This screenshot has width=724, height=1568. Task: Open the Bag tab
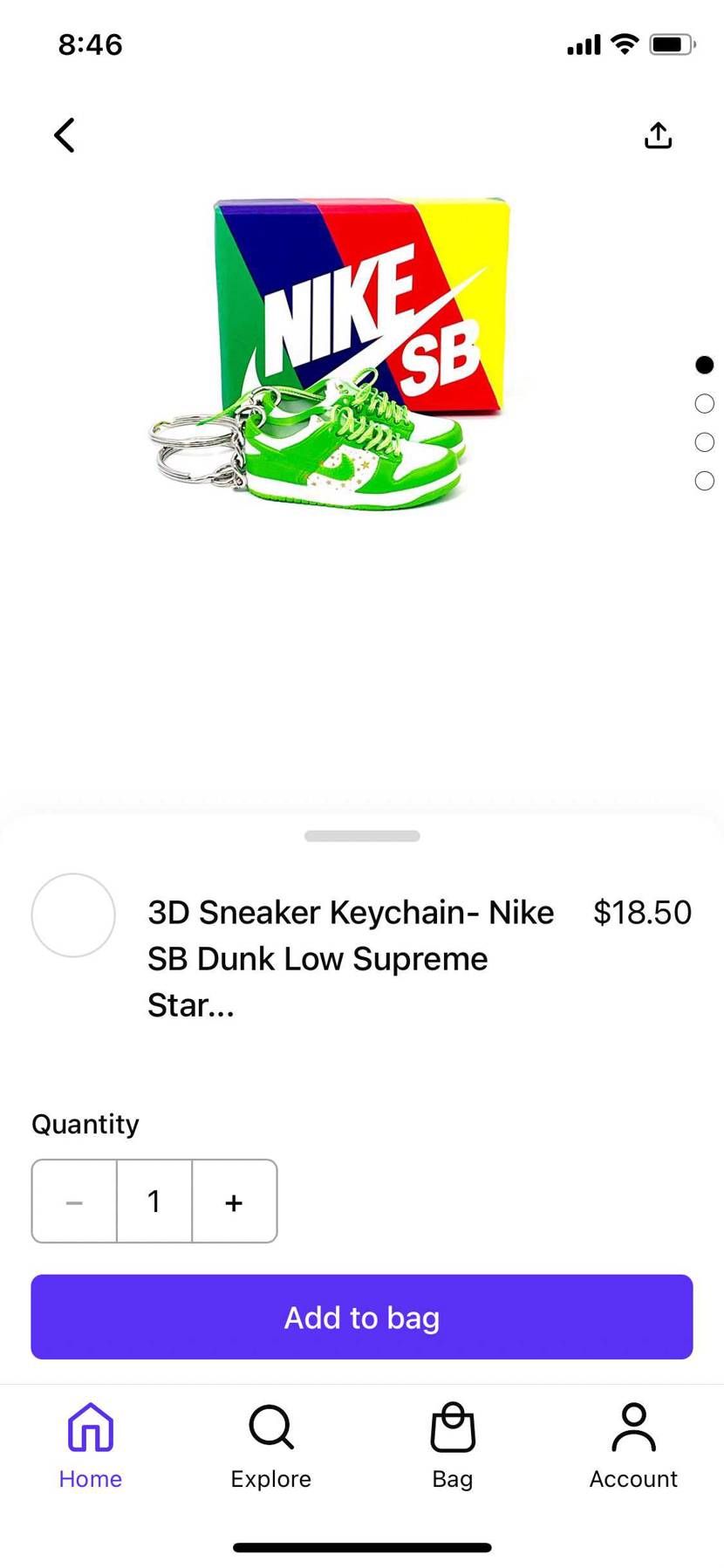pyautogui.click(x=453, y=1446)
